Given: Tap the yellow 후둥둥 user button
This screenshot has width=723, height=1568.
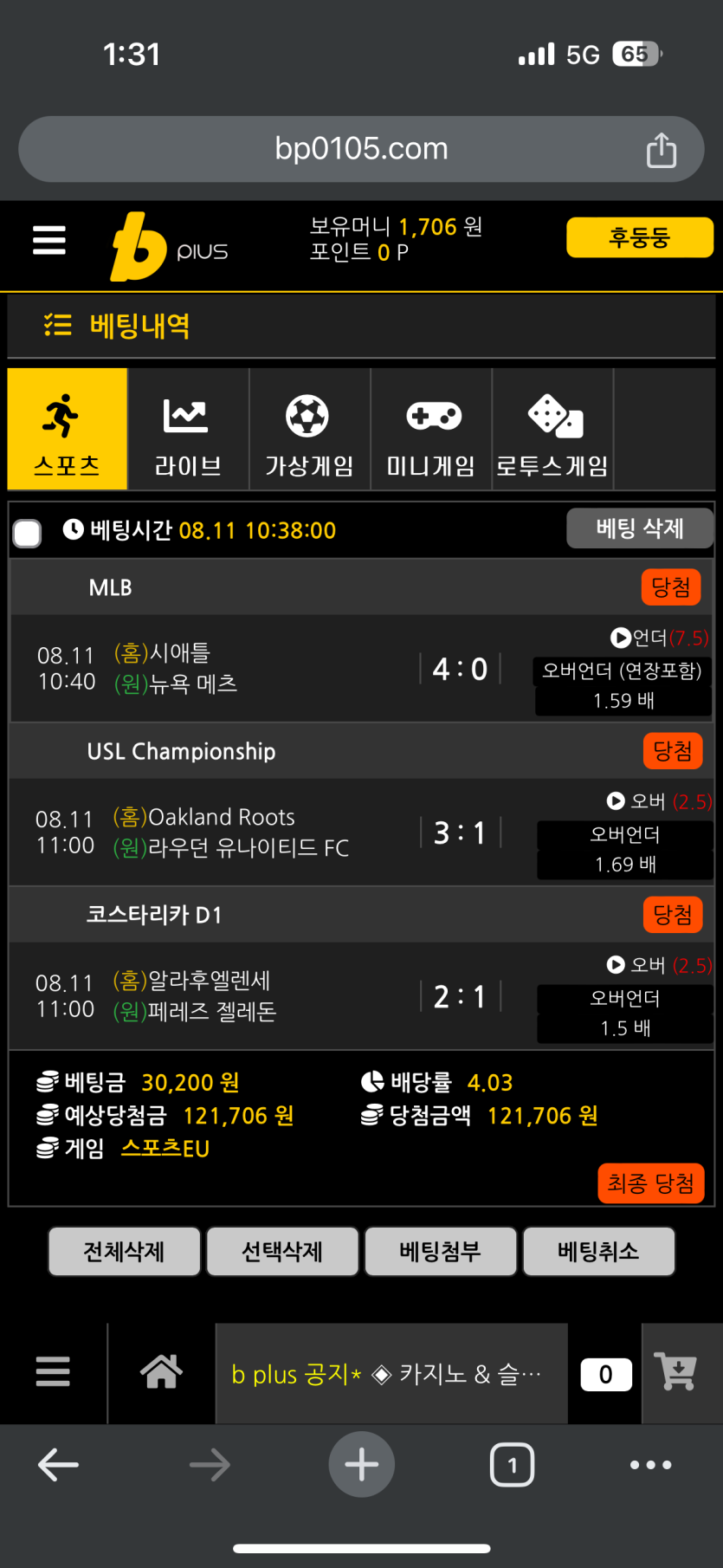Looking at the screenshot, I should [639, 237].
